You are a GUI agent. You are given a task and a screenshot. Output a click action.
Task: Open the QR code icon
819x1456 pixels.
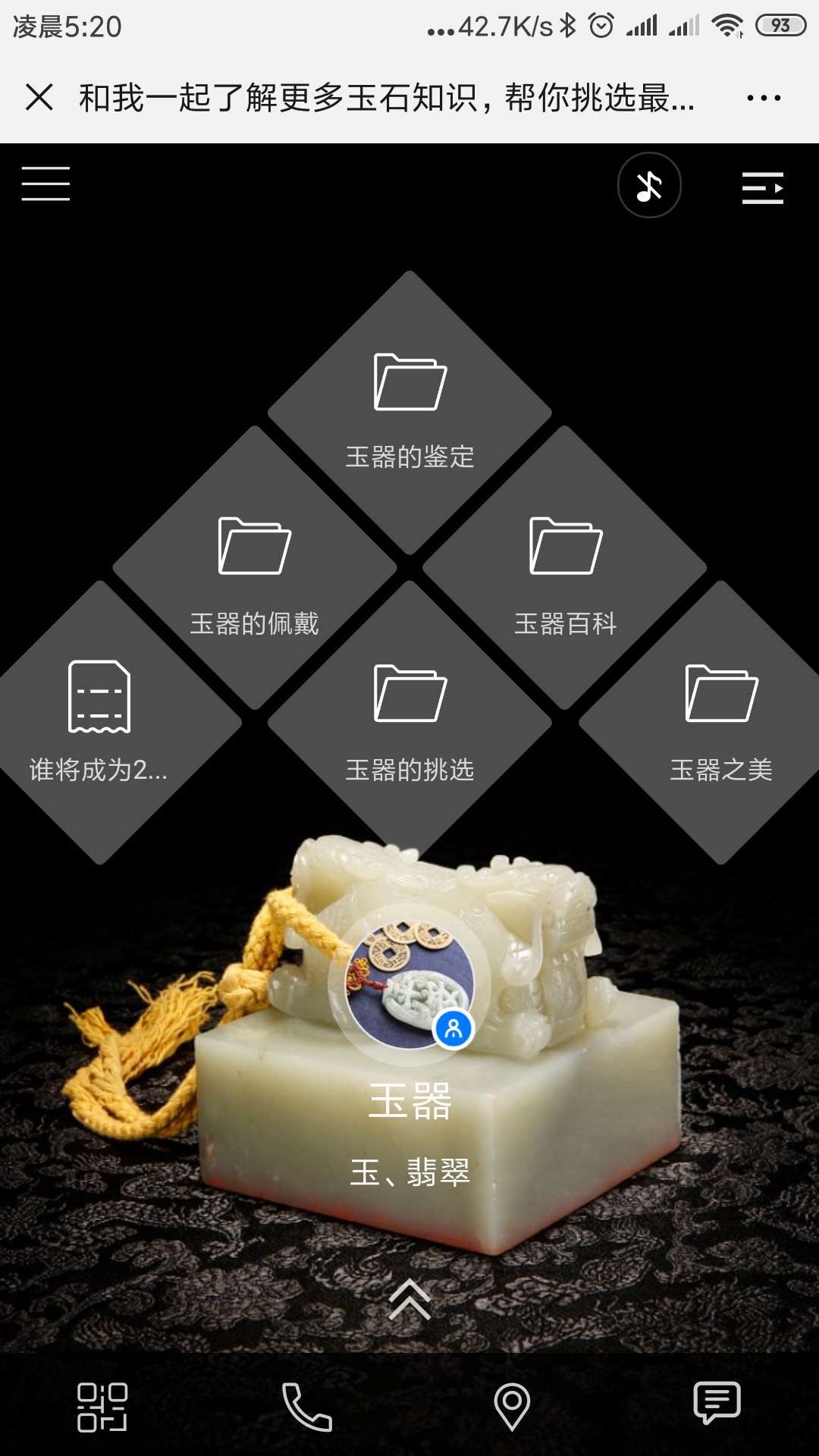tap(102, 1407)
